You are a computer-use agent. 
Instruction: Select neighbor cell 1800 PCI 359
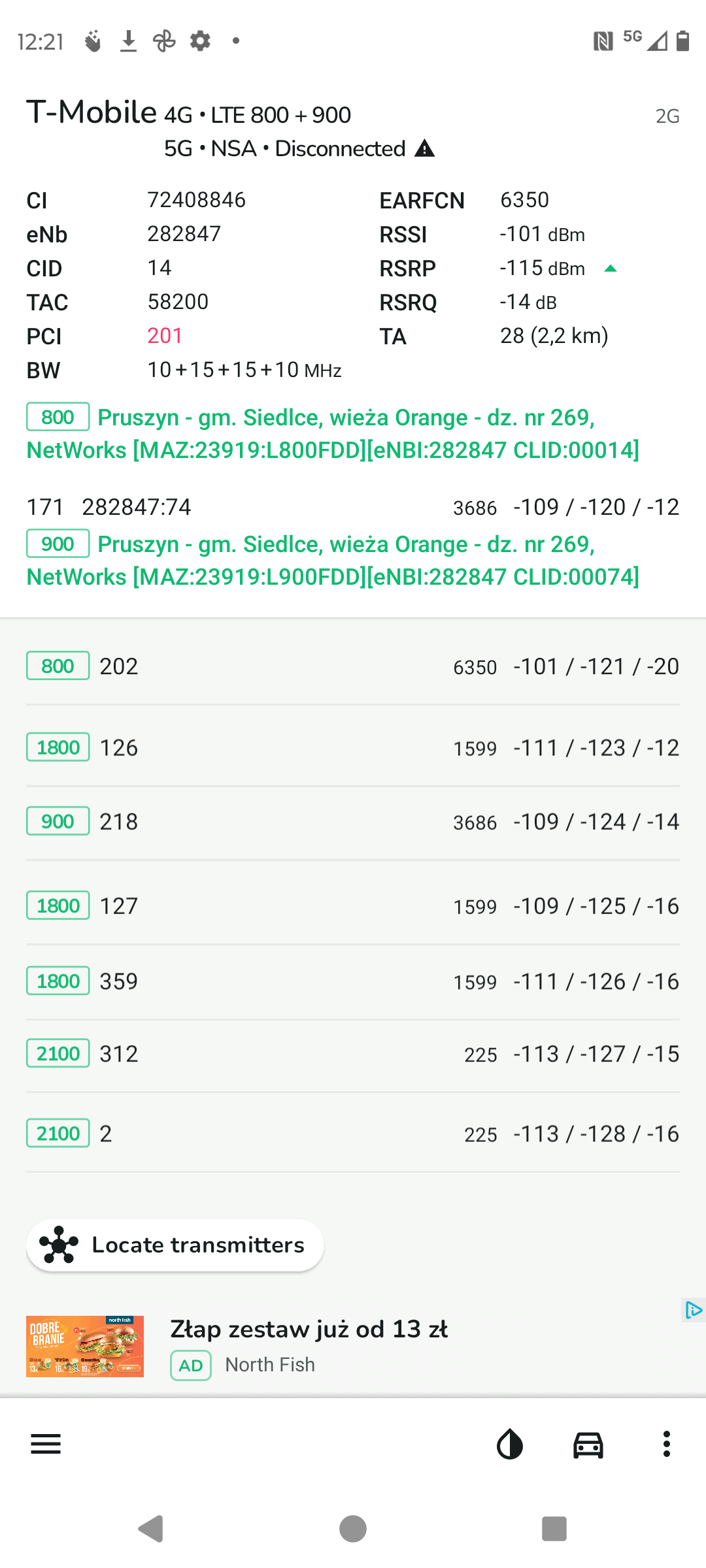coord(353,981)
